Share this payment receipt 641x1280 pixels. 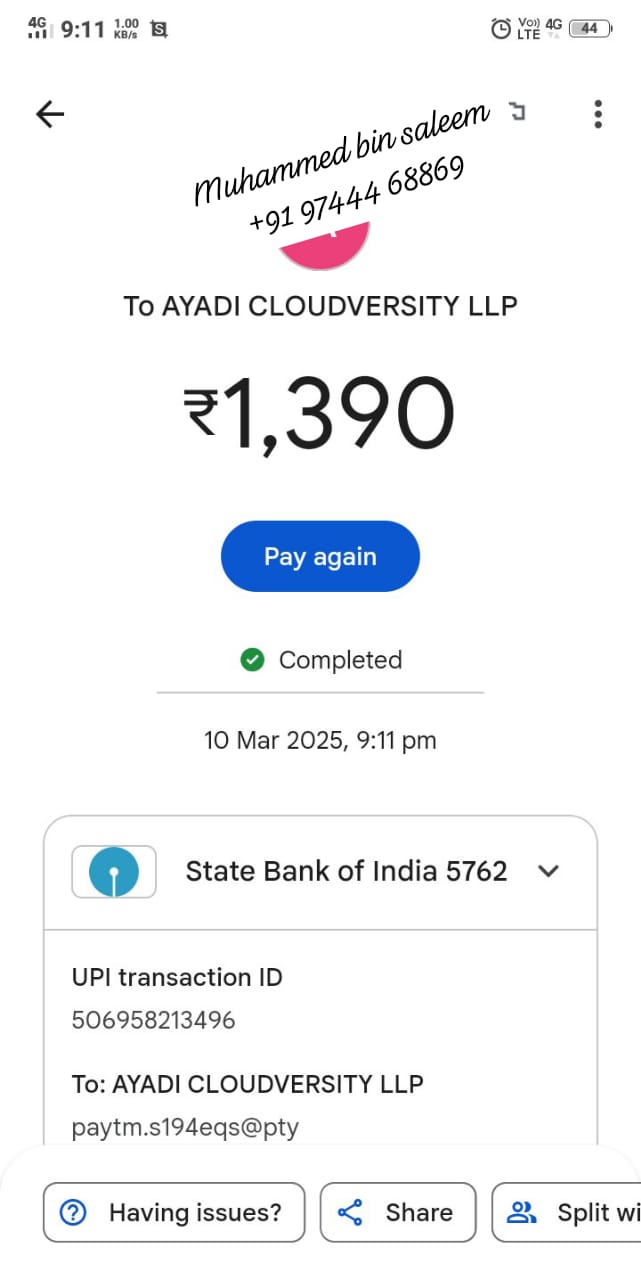coord(399,1213)
